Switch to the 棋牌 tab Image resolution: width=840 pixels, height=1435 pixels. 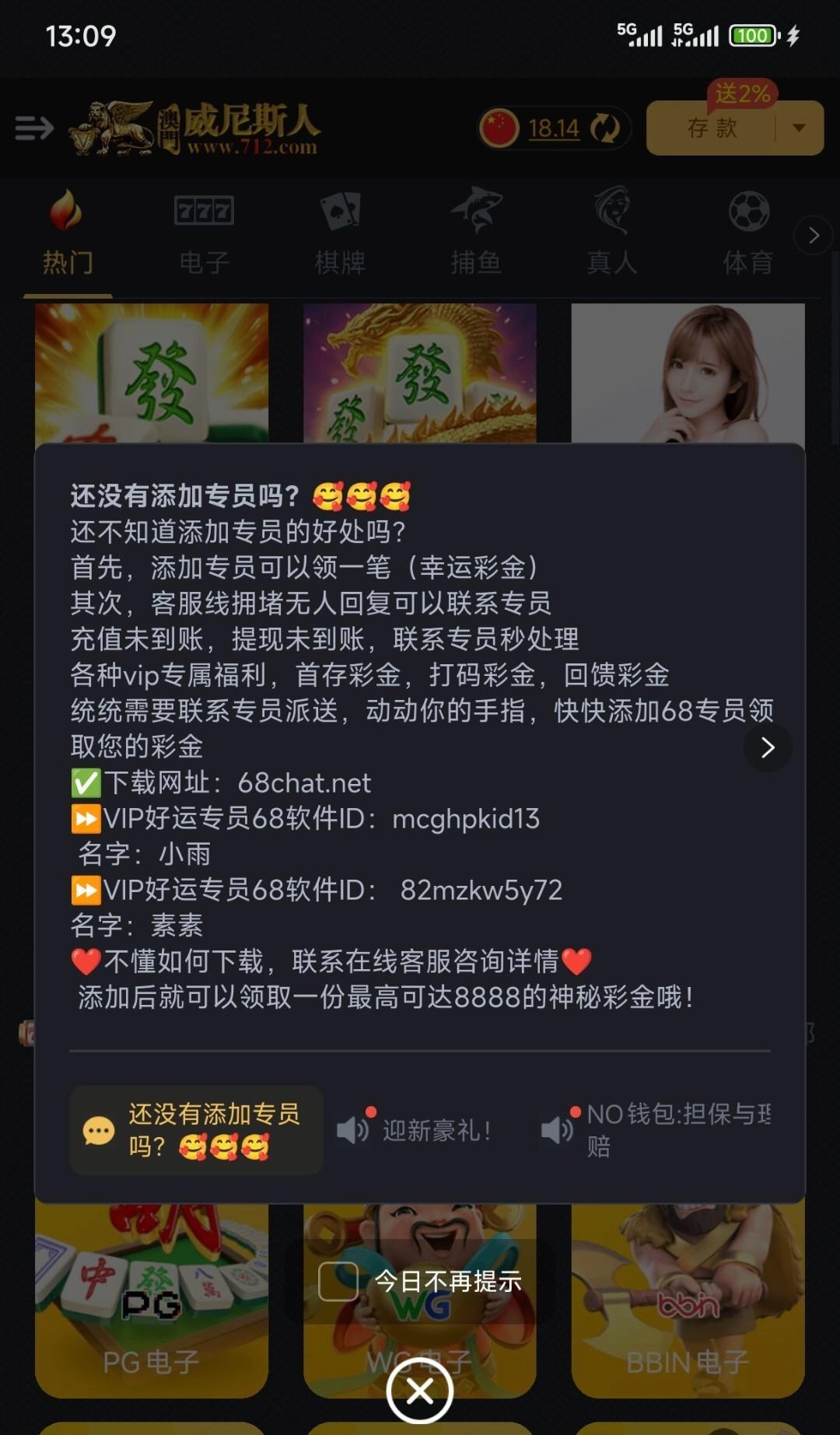[340, 233]
